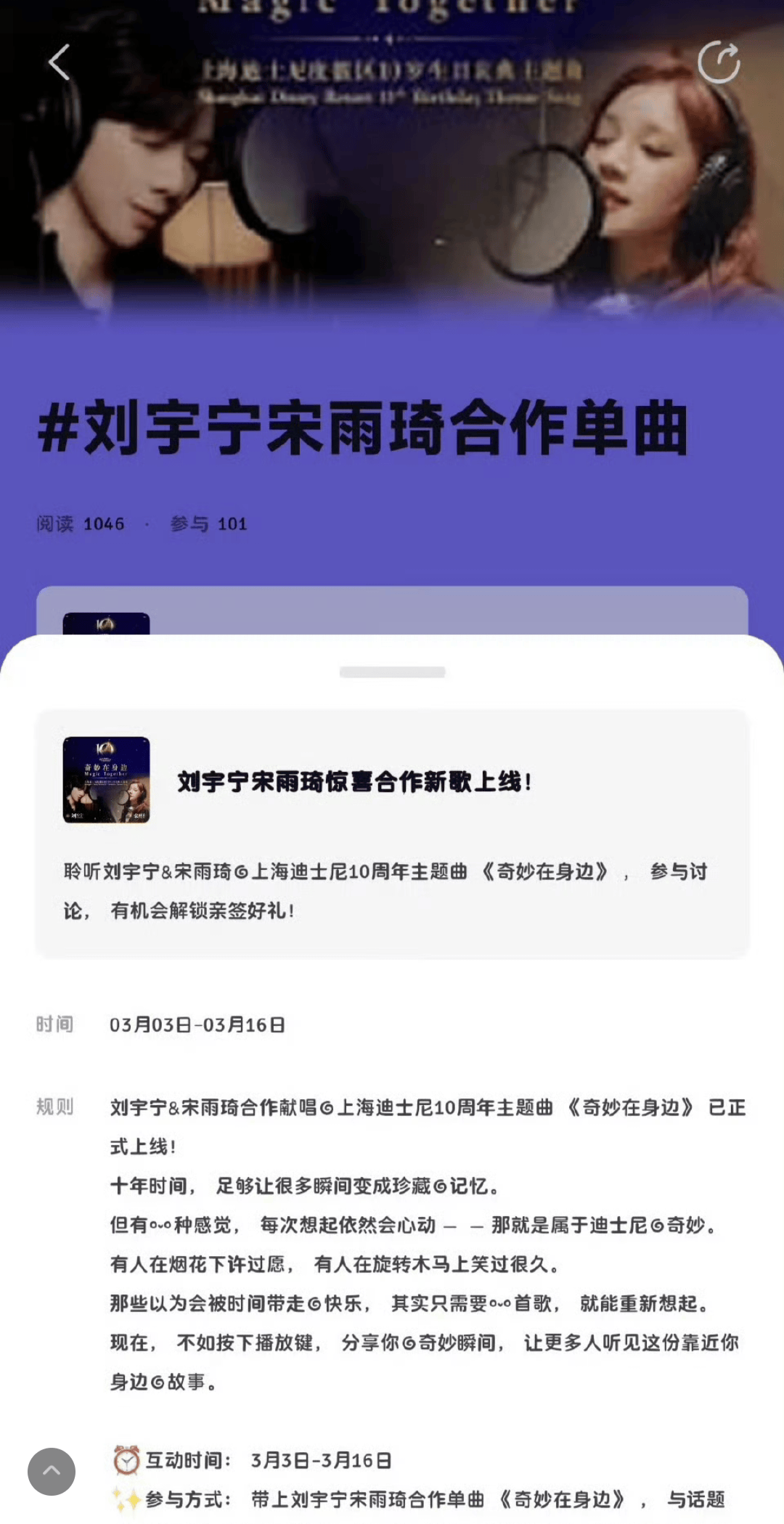Tap the scroll-to-top arrow button
The image size is (784, 1524).
point(52,1471)
